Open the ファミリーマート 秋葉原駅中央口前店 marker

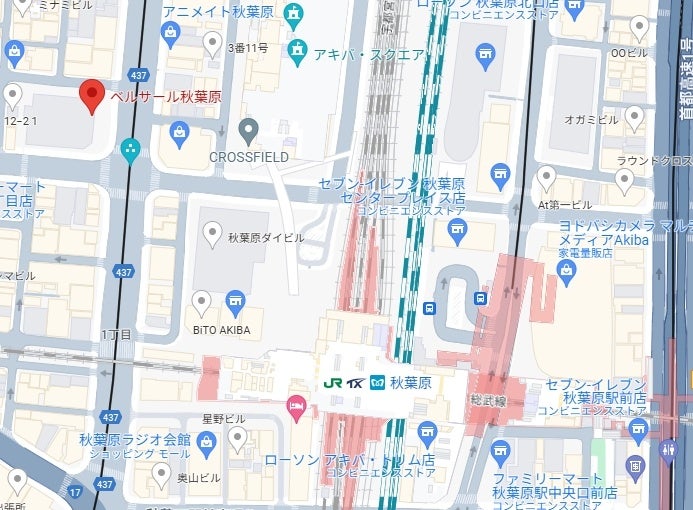coord(502,454)
